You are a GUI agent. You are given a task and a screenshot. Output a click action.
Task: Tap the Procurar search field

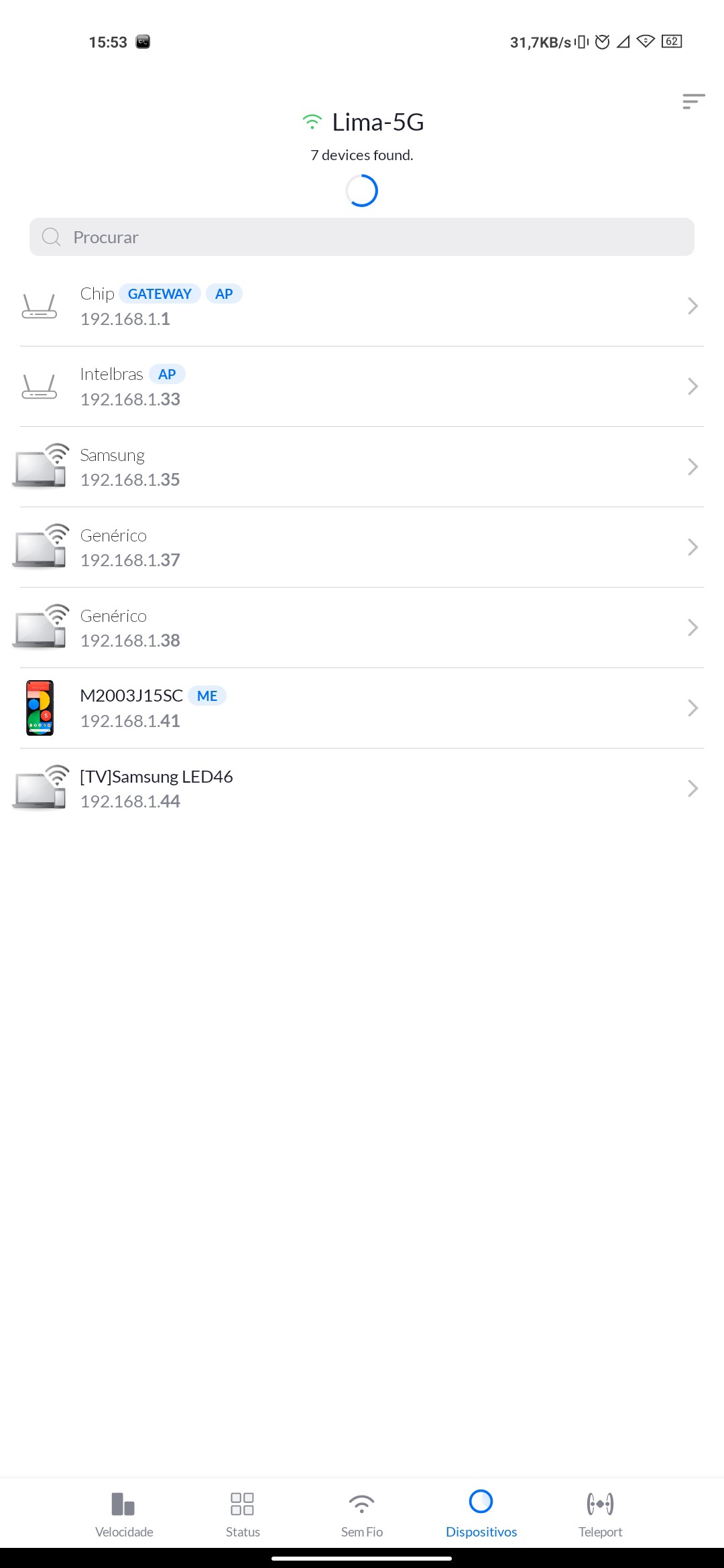[x=362, y=237]
